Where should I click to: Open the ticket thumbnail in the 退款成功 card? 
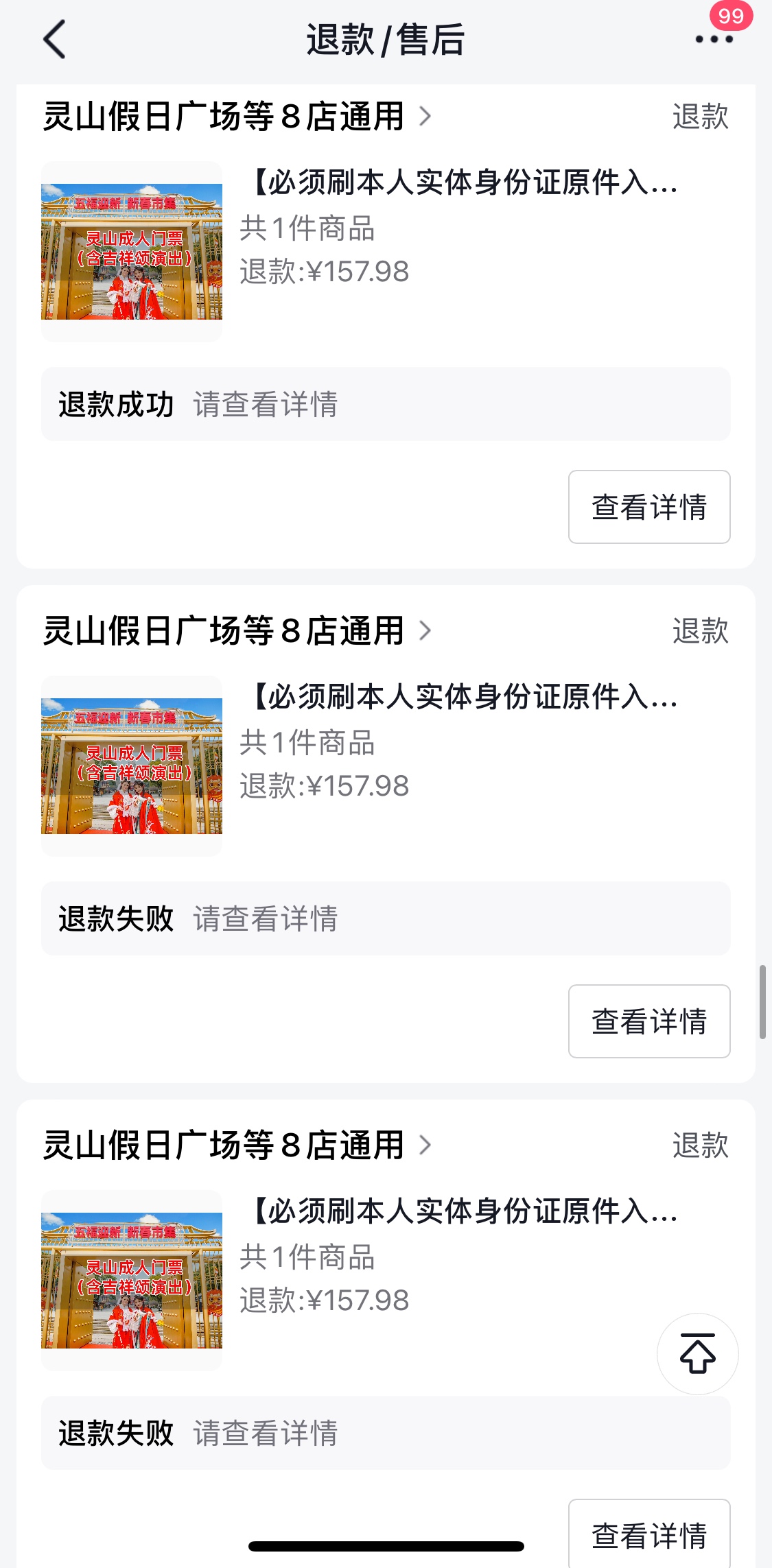[132, 251]
